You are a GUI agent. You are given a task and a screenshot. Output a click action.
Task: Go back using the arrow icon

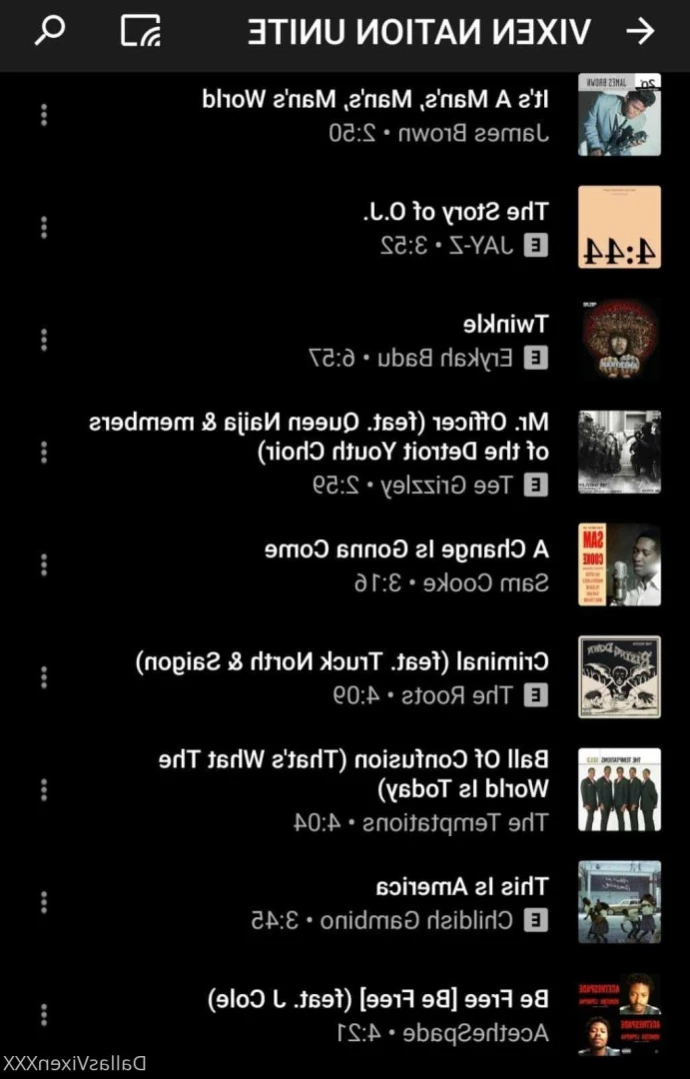pos(640,31)
